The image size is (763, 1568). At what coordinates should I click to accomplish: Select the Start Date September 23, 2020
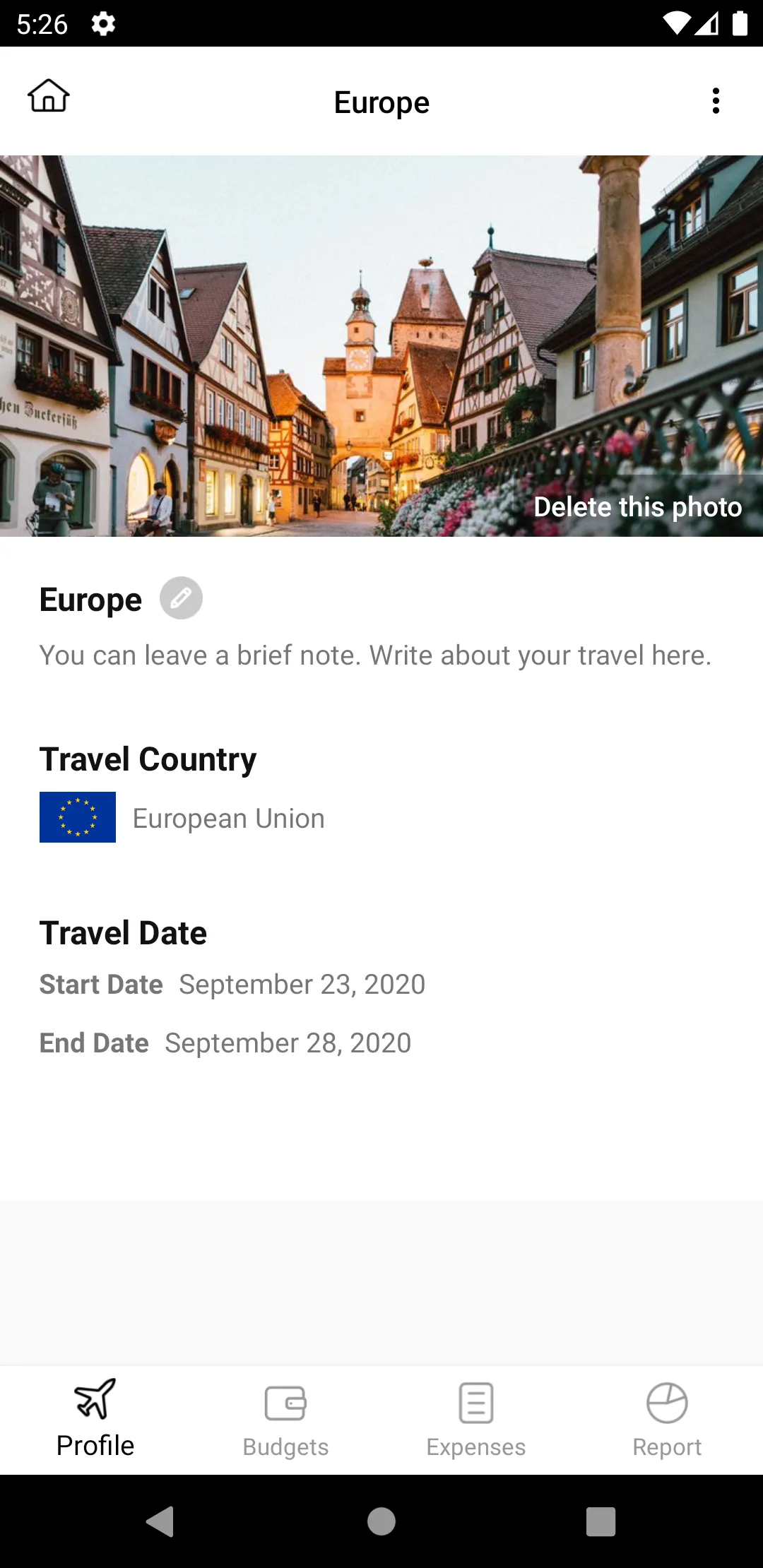click(302, 984)
